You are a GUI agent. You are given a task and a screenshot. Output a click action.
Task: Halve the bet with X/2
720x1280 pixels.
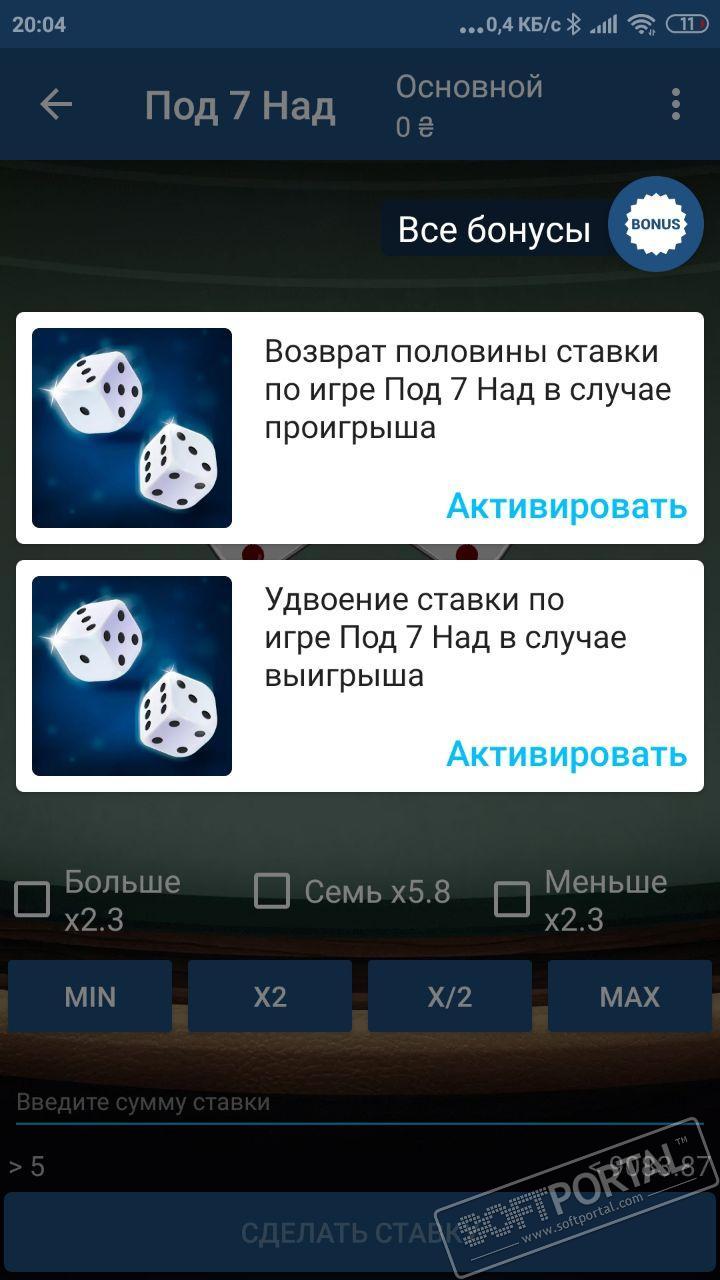[450, 996]
